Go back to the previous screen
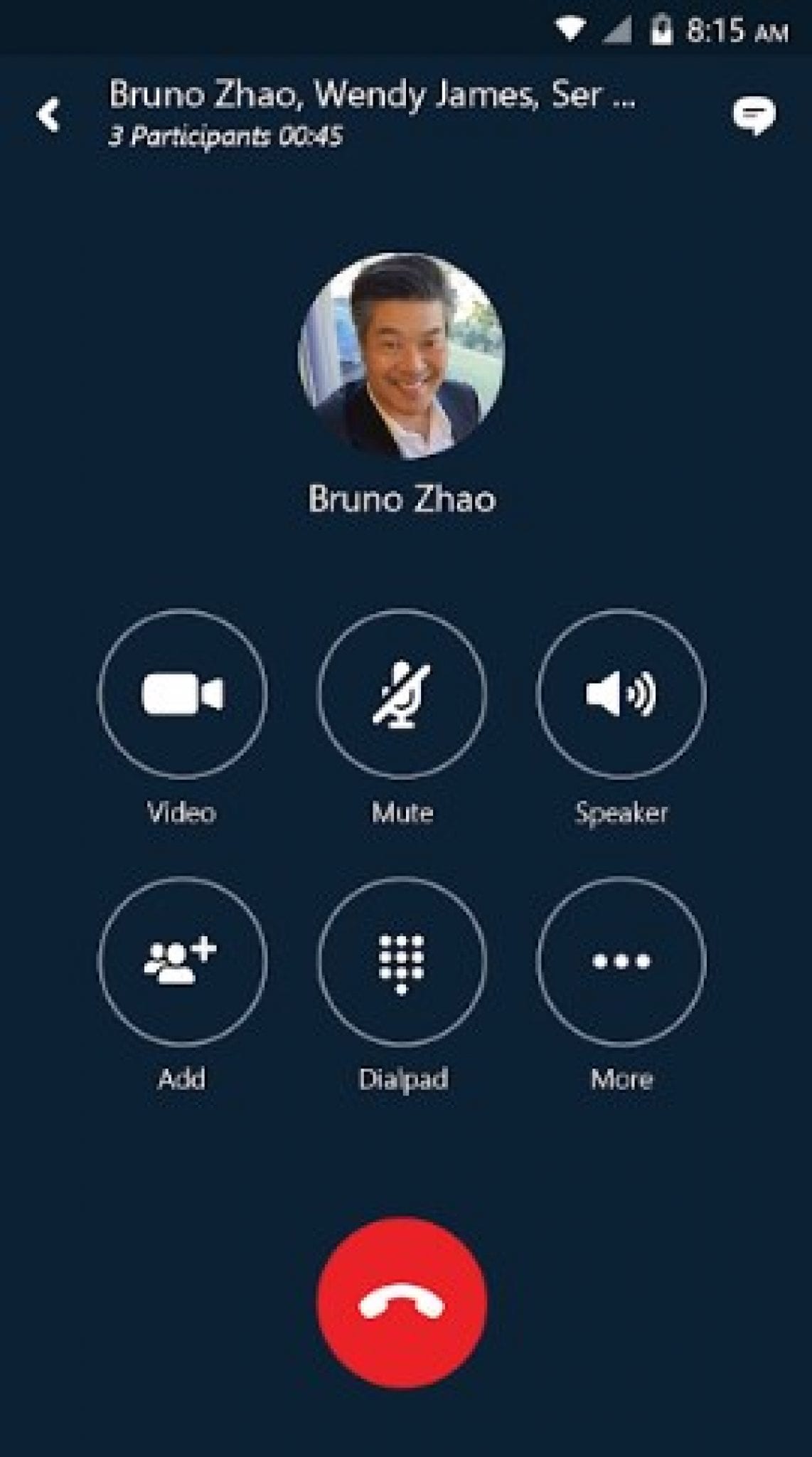Viewport: 812px width, 1457px height. pyautogui.click(x=48, y=114)
